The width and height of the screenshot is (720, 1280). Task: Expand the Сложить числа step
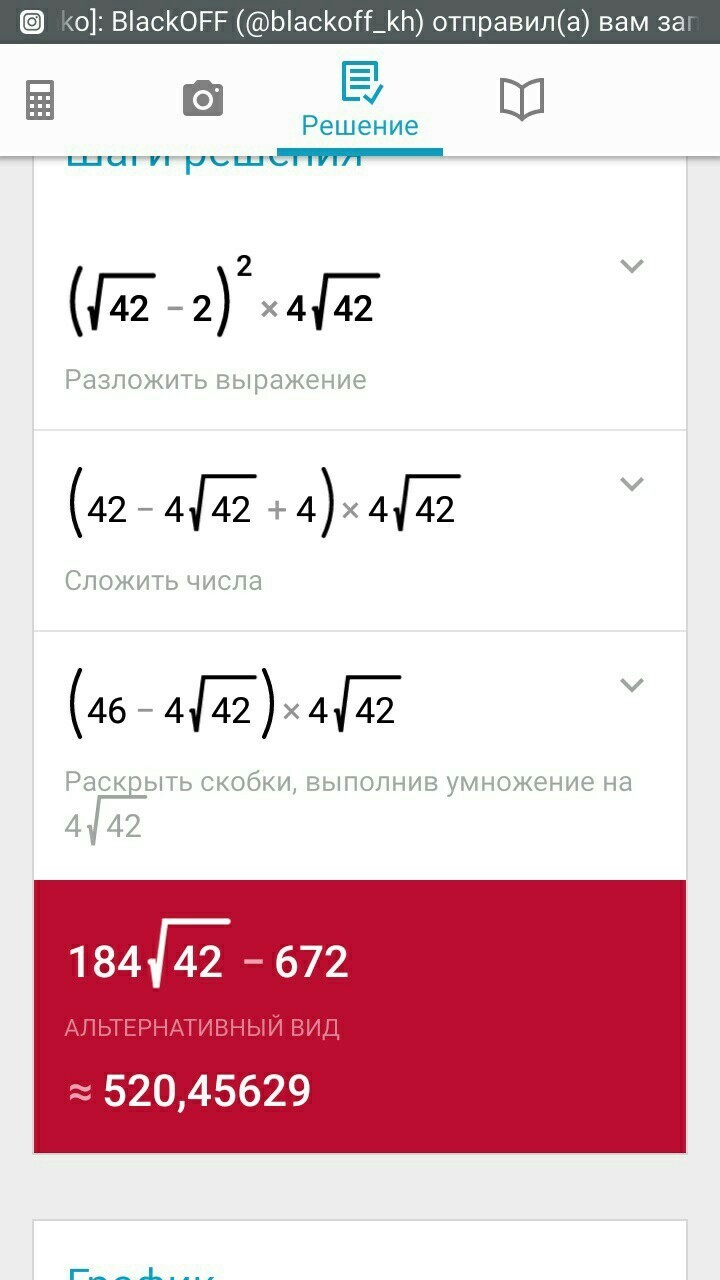631,484
